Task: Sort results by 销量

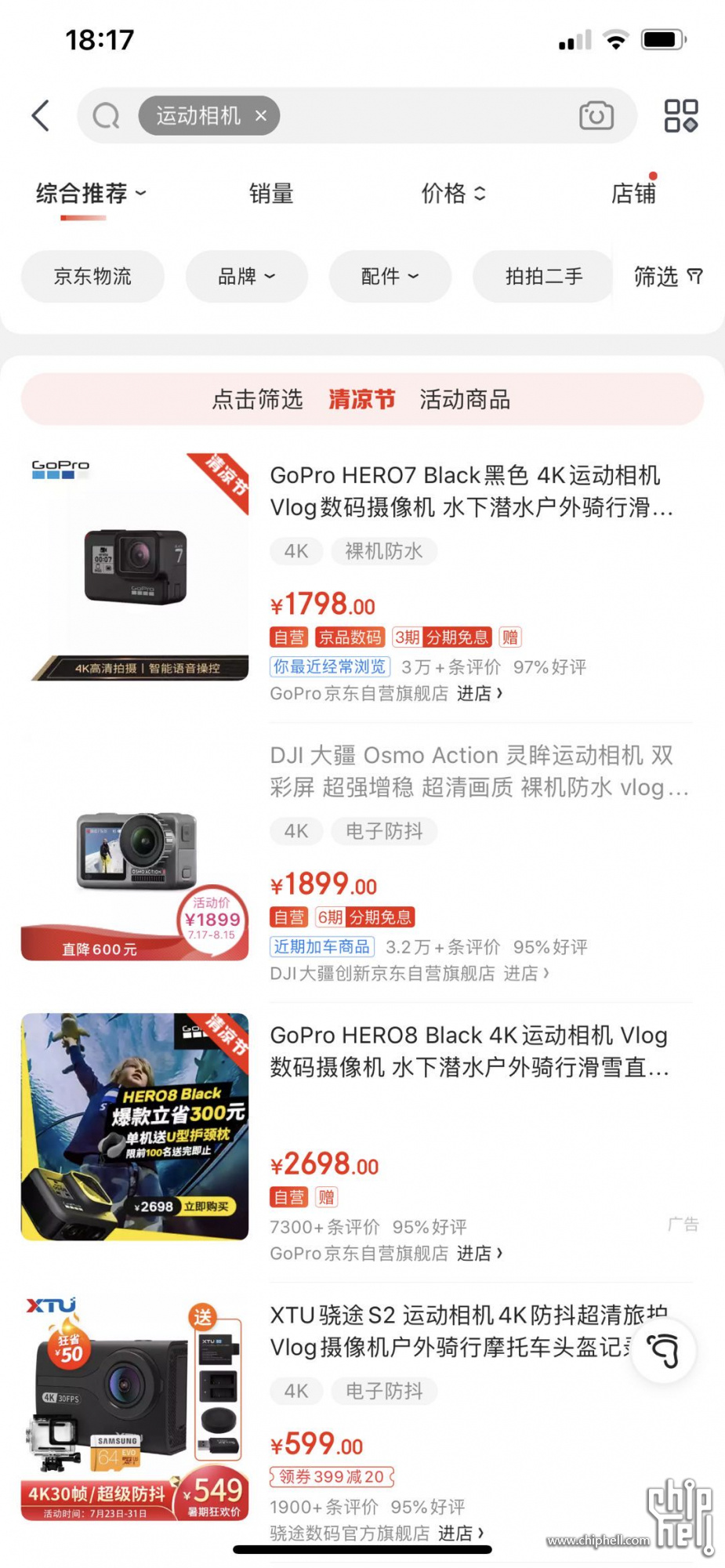Action: point(271,194)
